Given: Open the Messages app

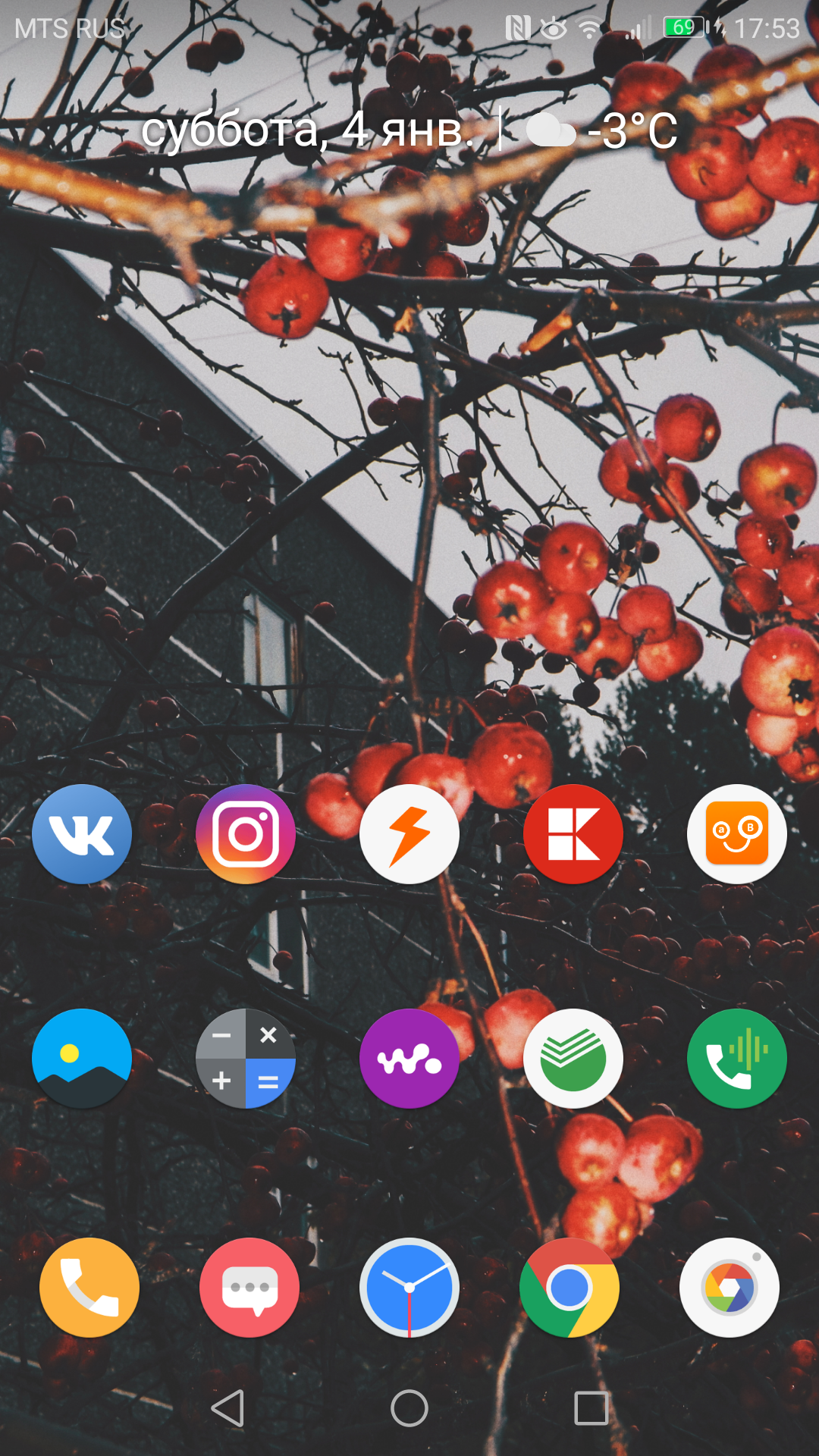Looking at the screenshot, I should click(249, 1287).
